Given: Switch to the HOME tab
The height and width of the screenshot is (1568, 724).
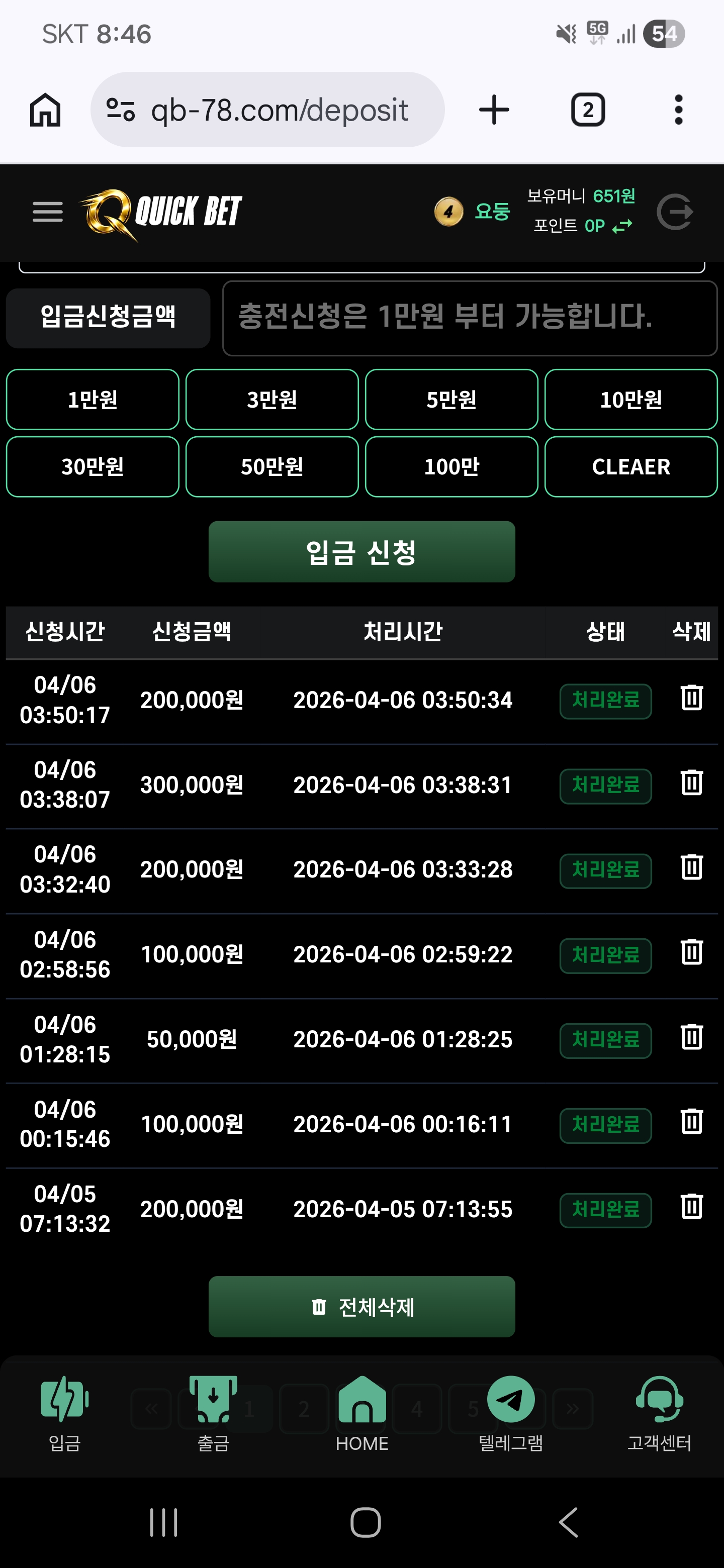Looking at the screenshot, I should coord(361,1413).
